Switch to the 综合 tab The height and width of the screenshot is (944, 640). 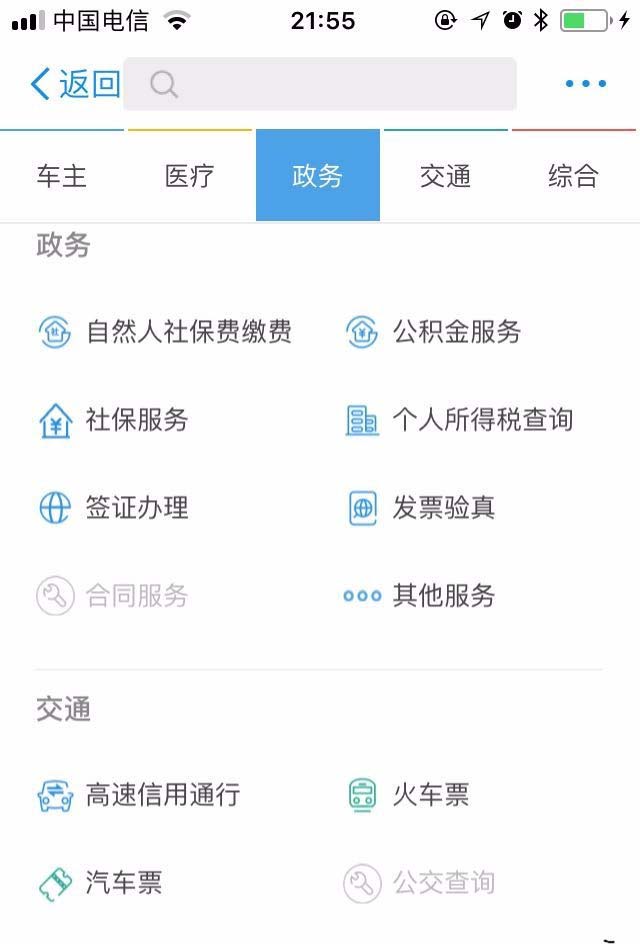coord(574,176)
